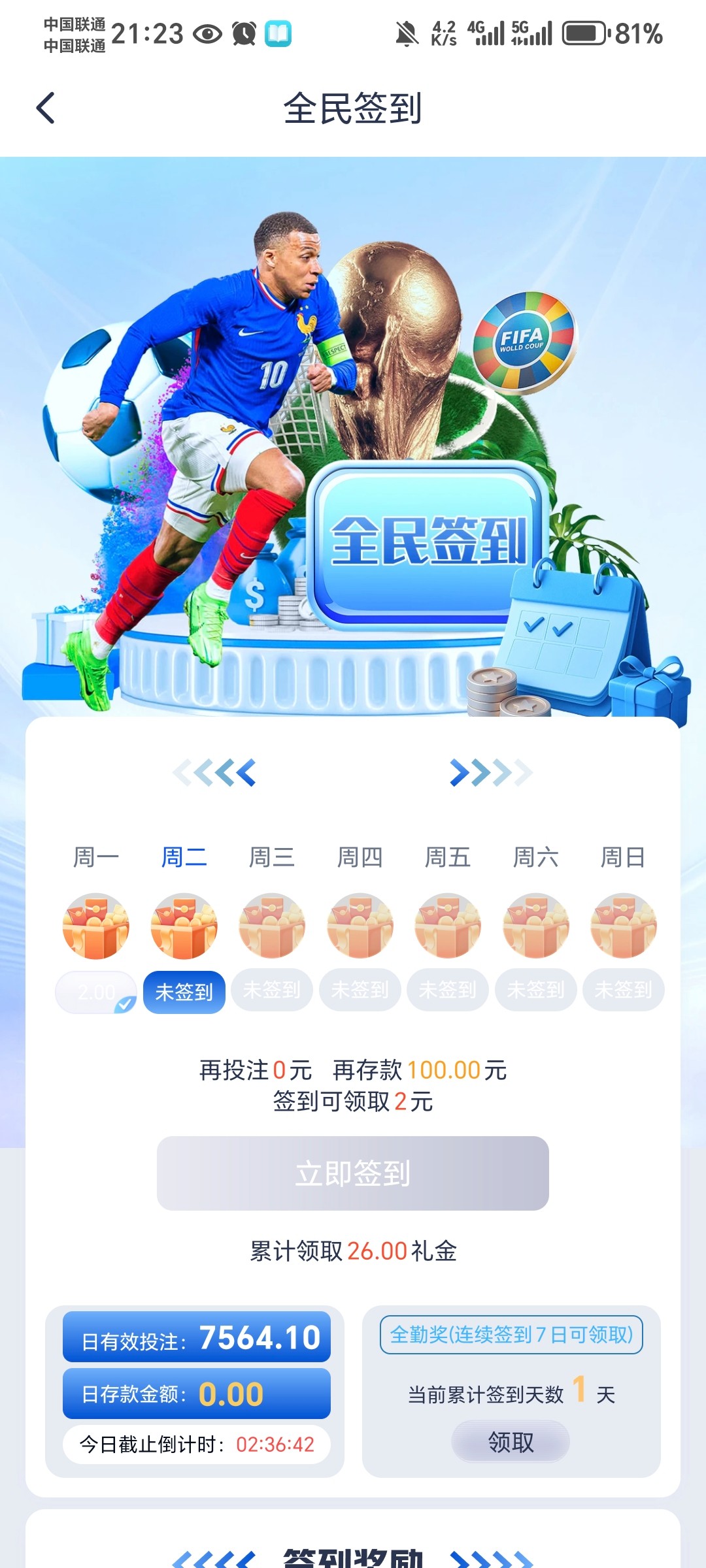Toggle 周五 未签到 sign-in status
This screenshot has width=706, height=1568.
pos(447,990)
